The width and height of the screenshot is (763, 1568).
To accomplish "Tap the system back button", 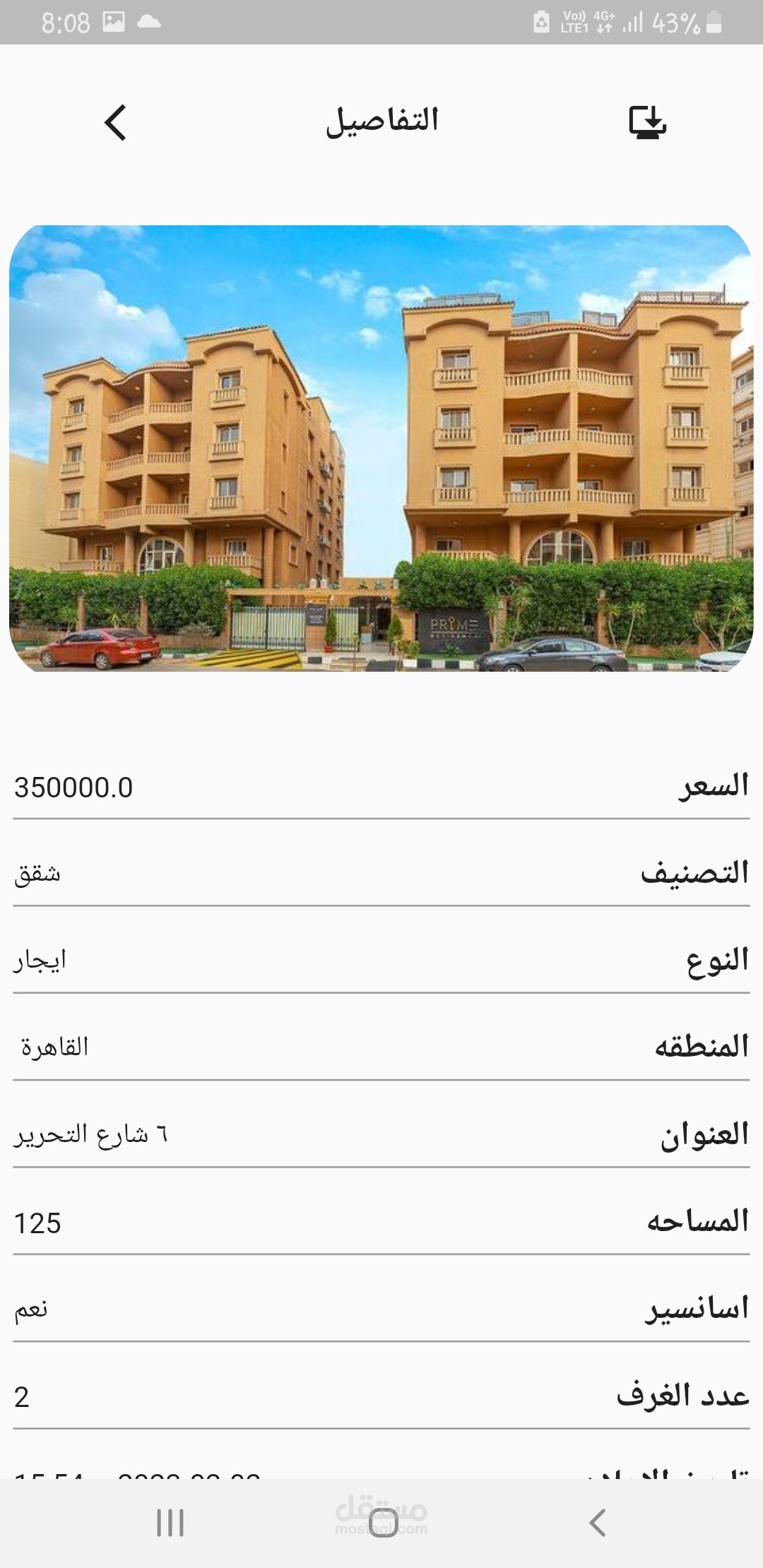I will click(598, 1522).
